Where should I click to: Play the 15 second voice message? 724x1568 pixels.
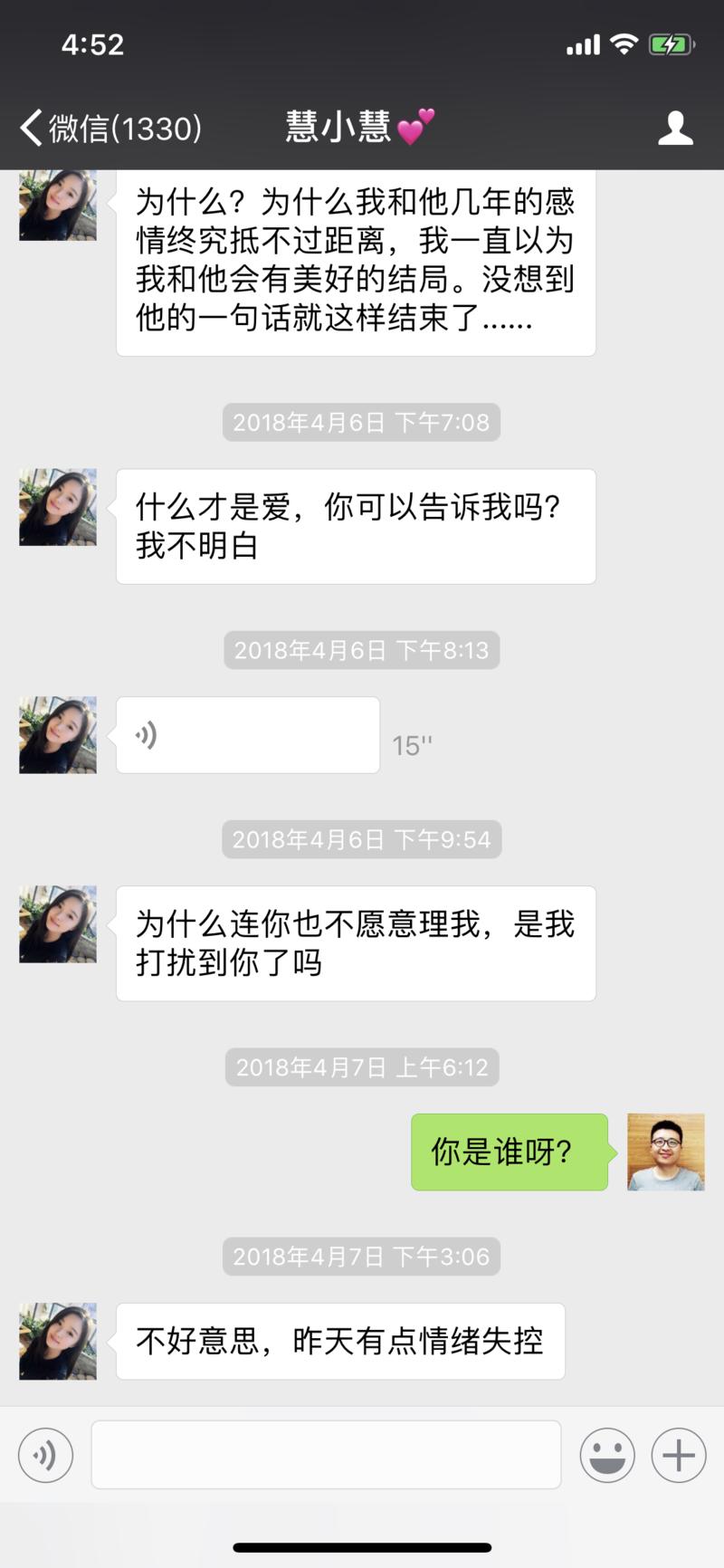247,734
